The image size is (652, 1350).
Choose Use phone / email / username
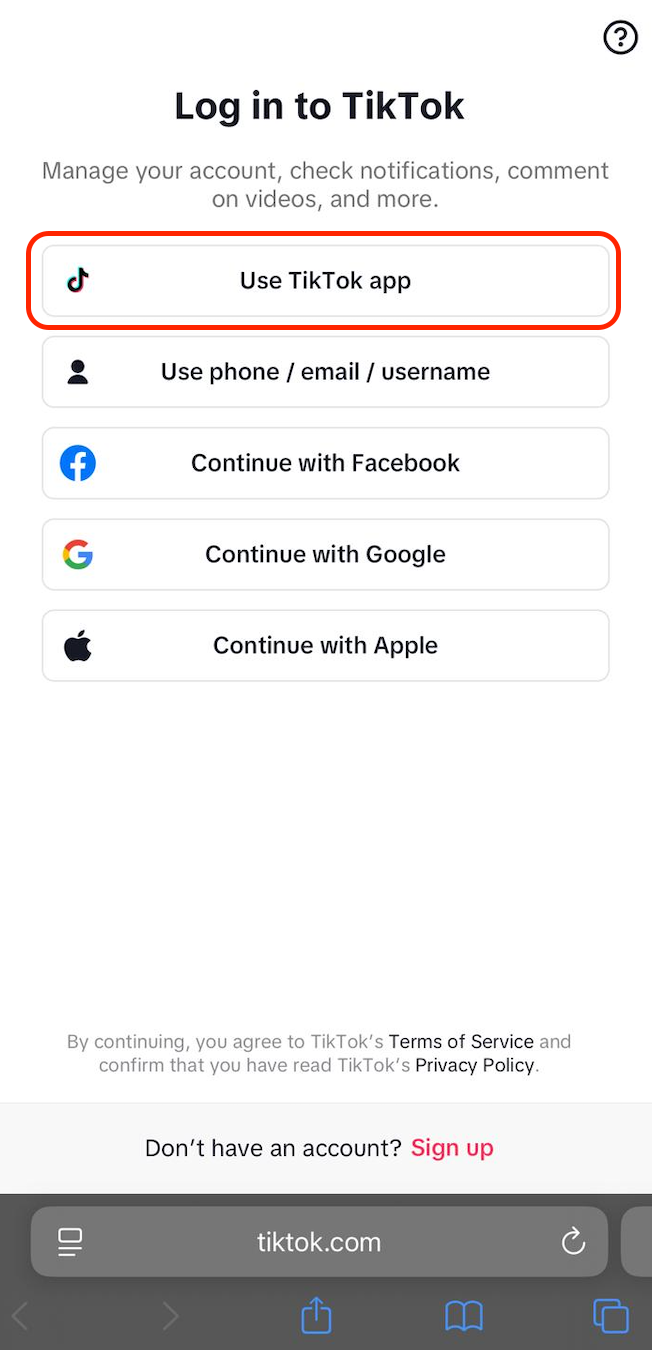tap(325, 372)
